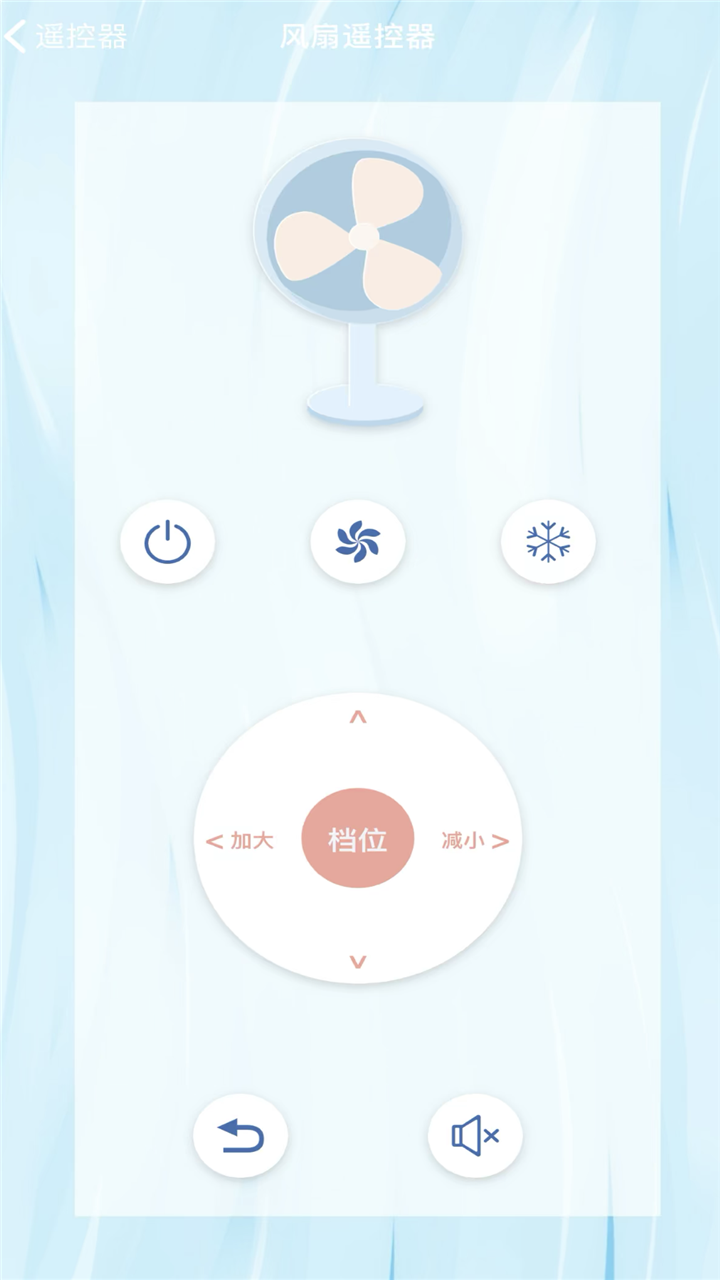Click the return arrow icon at bottom left
The width and height of the screenshot is (720, 1280).
coord(240,1135)
